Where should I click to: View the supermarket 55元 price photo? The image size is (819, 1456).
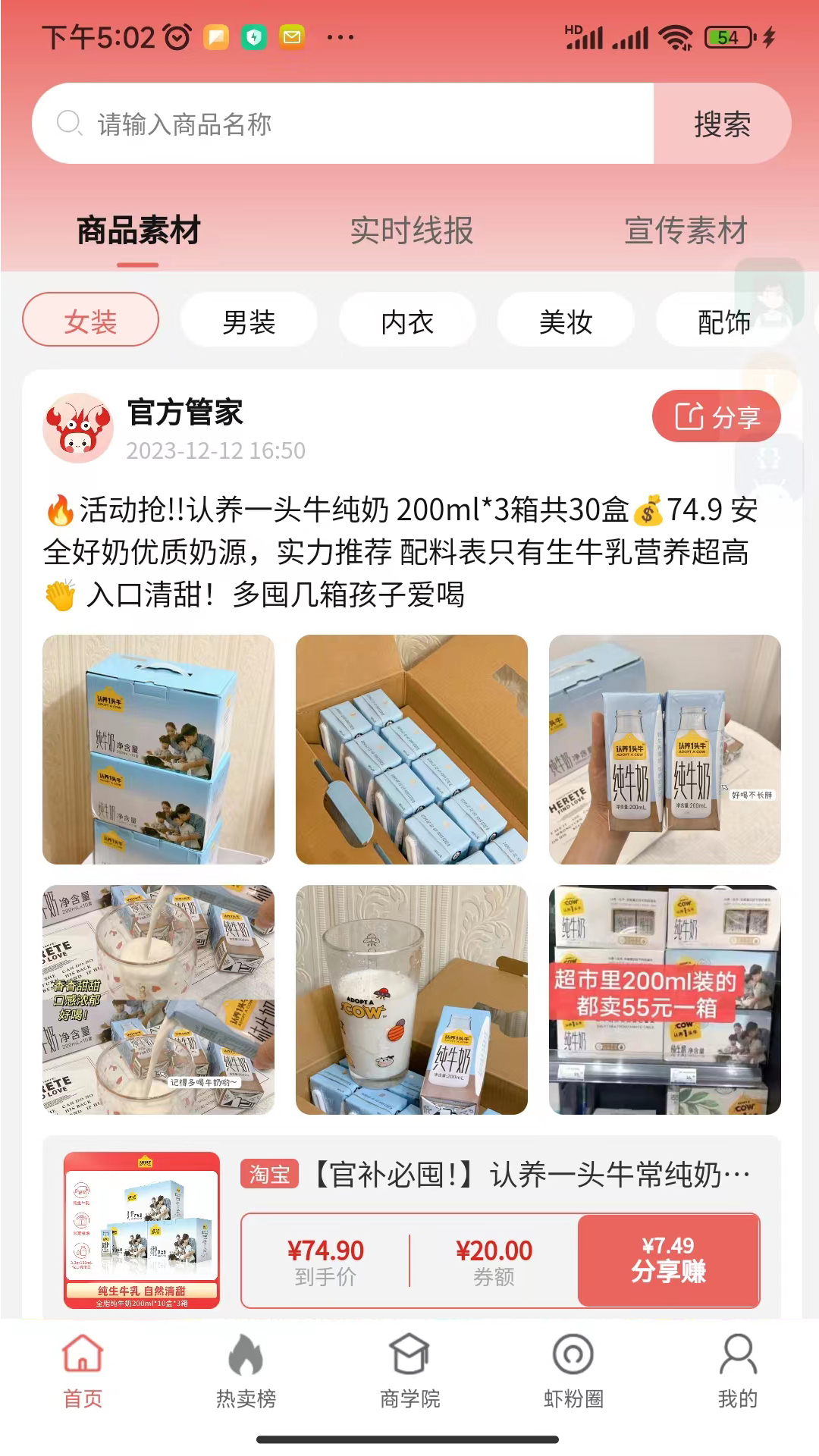[x=664, y=999]
